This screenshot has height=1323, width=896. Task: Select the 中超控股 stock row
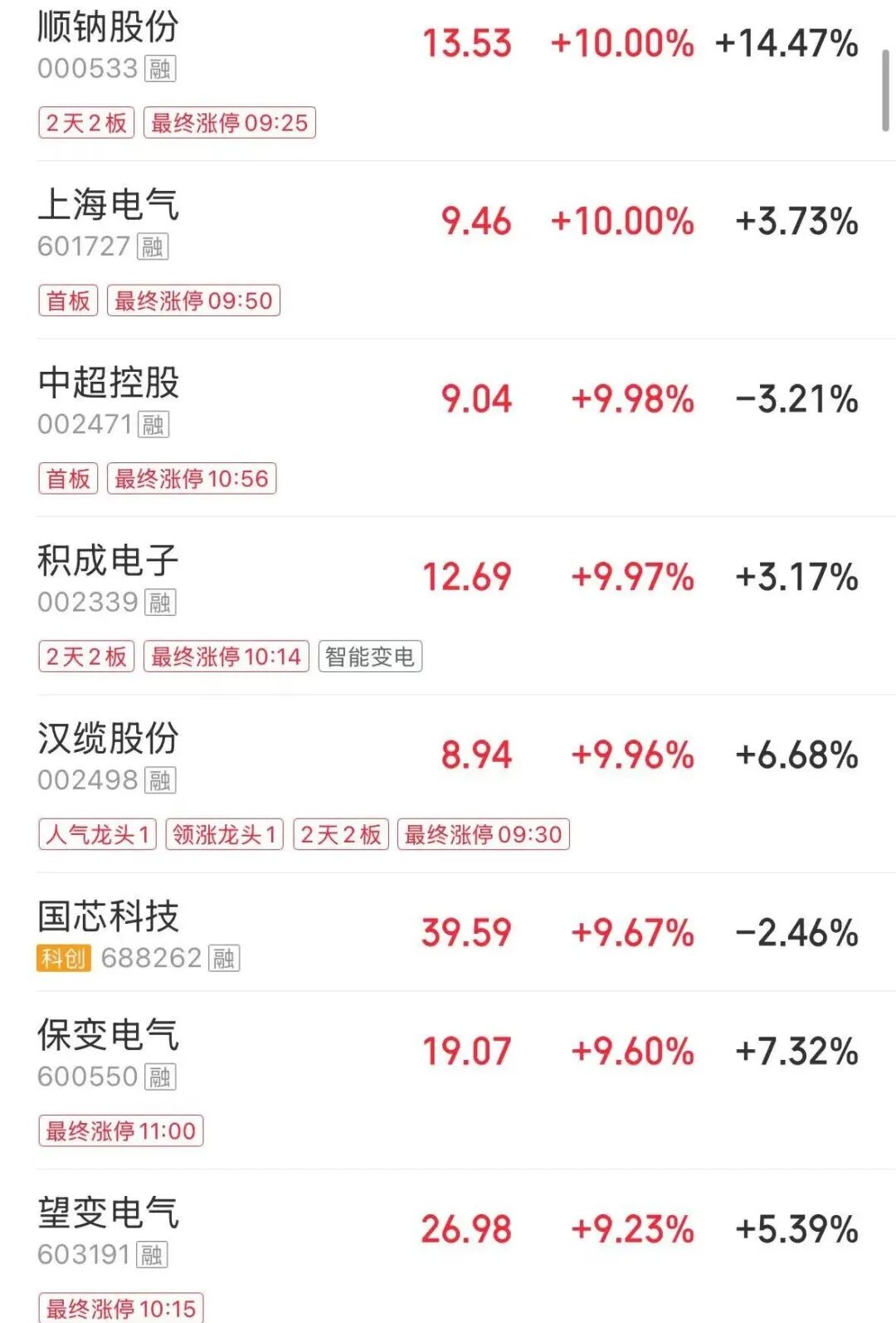pos(108,383)
